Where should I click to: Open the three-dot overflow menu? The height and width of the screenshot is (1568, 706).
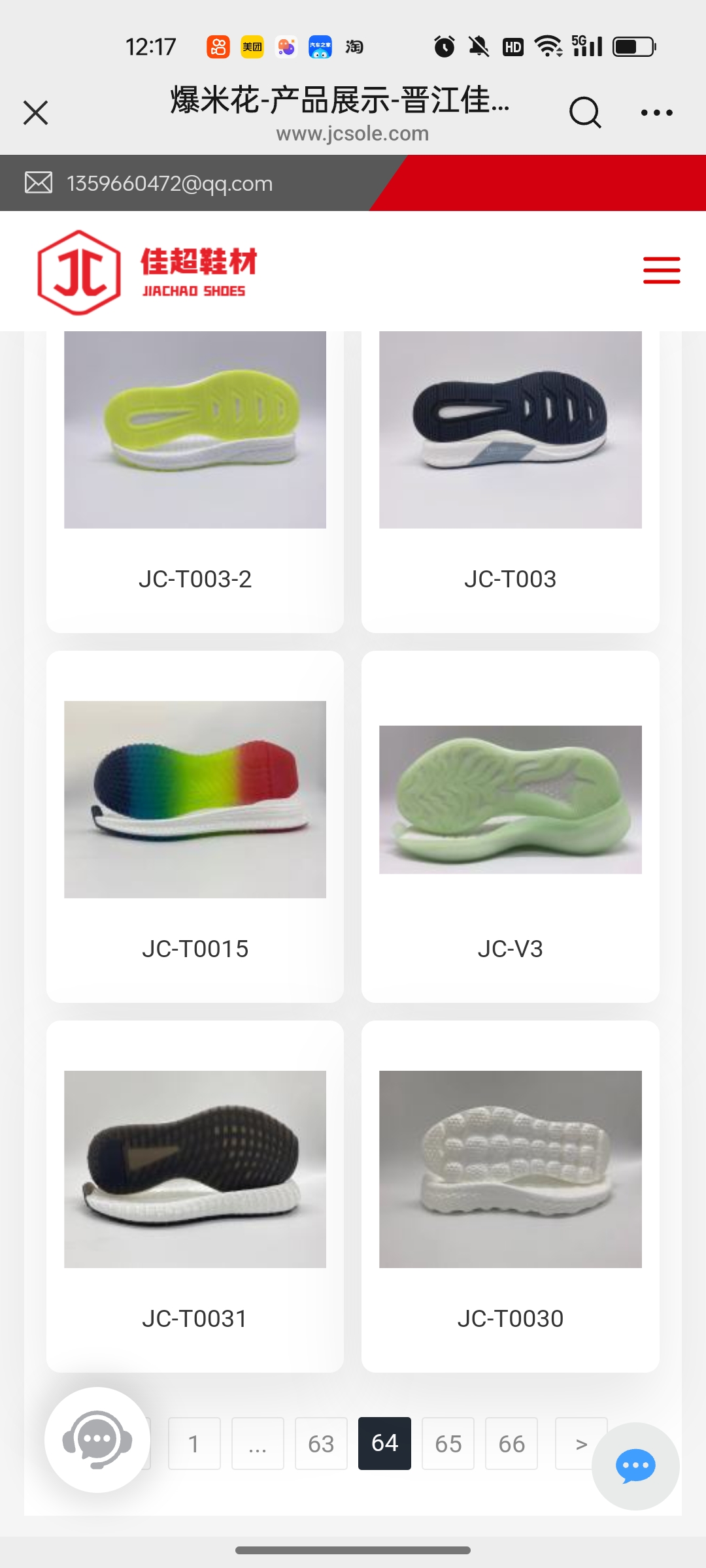point(656,112)
